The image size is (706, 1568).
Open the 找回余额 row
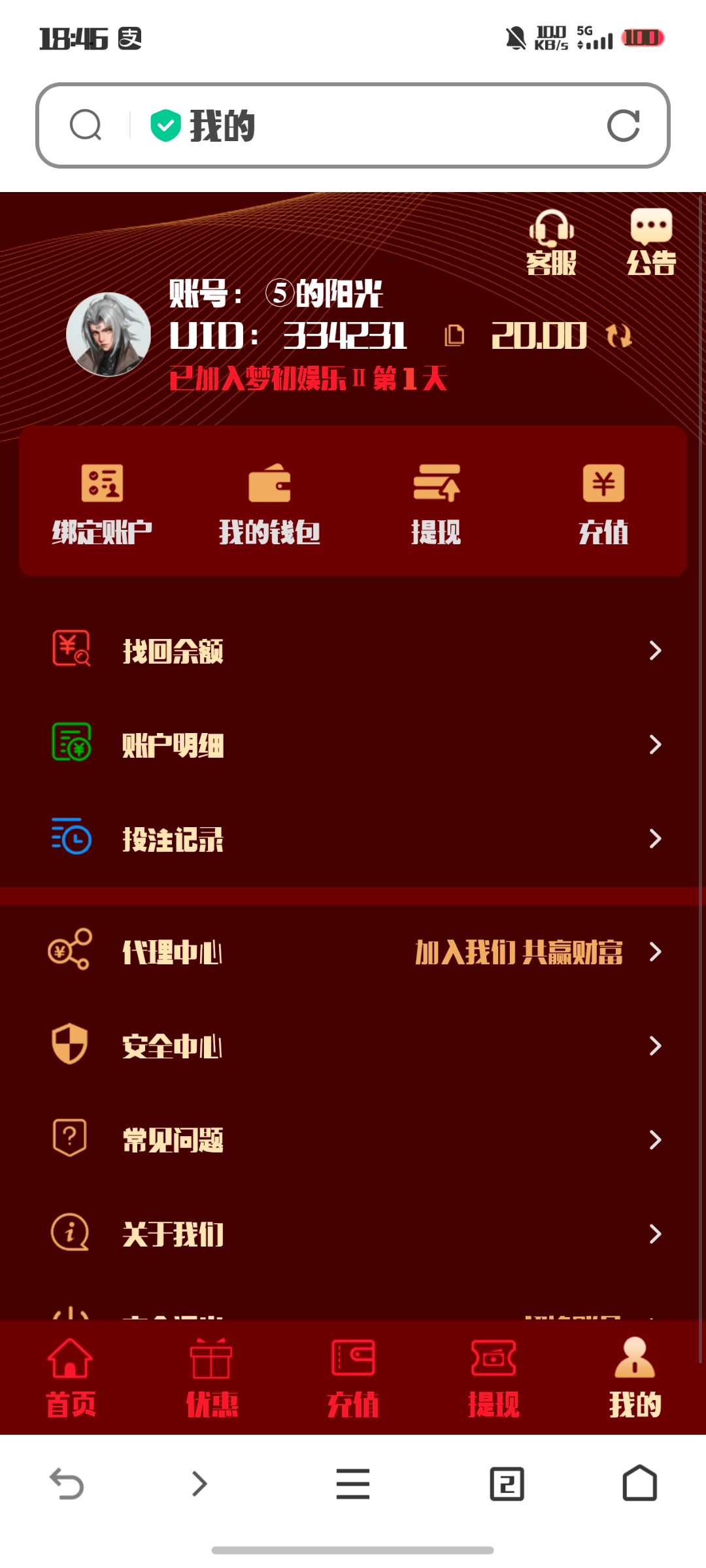353,651
